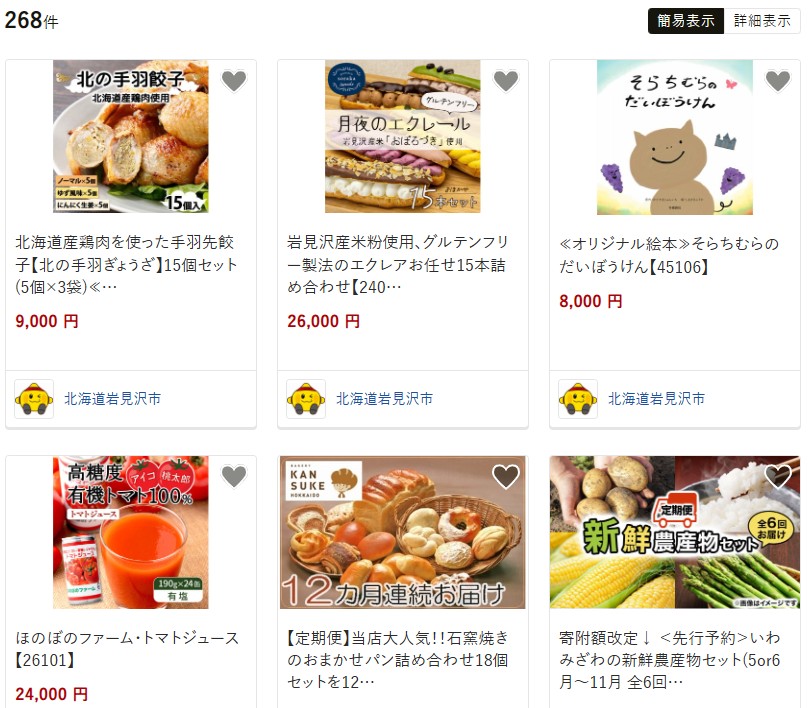Viewport: 809px width, 708px height.
Task: Favorite the 北の手羽ぎょうざ item
Action: pyautogui.click(x=234, y=81)
